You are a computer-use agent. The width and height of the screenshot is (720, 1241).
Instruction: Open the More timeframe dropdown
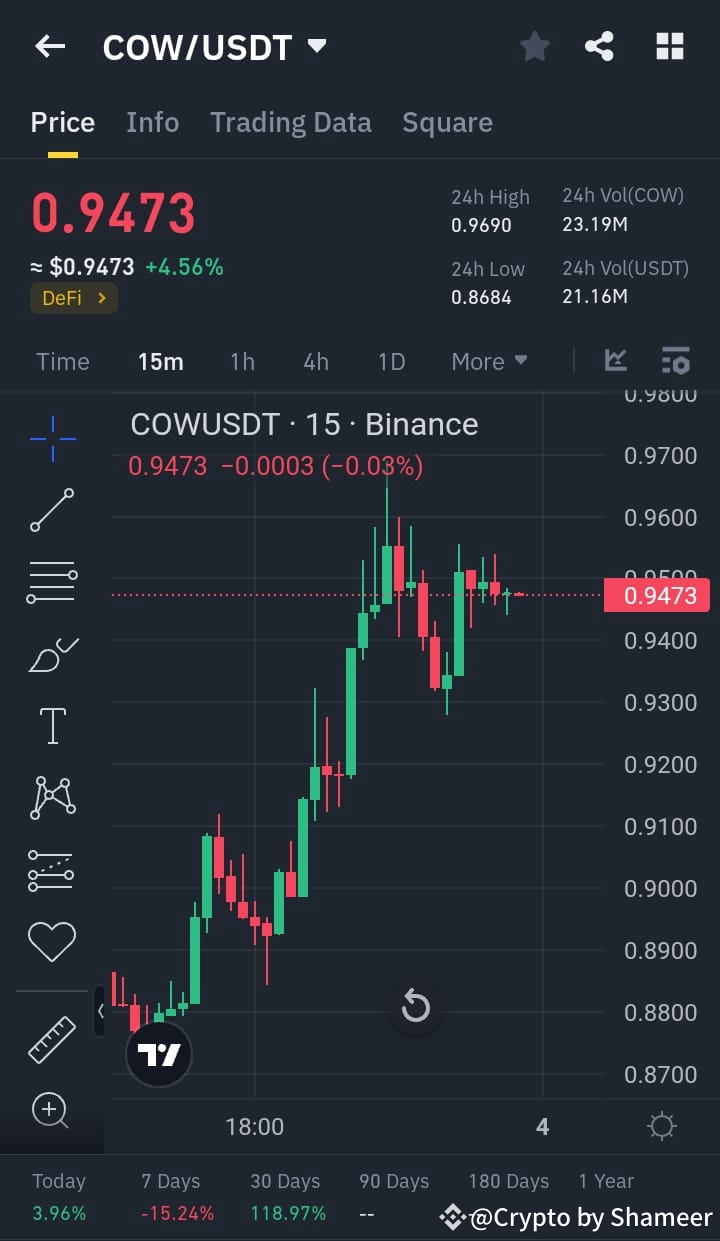coord(489,361)
